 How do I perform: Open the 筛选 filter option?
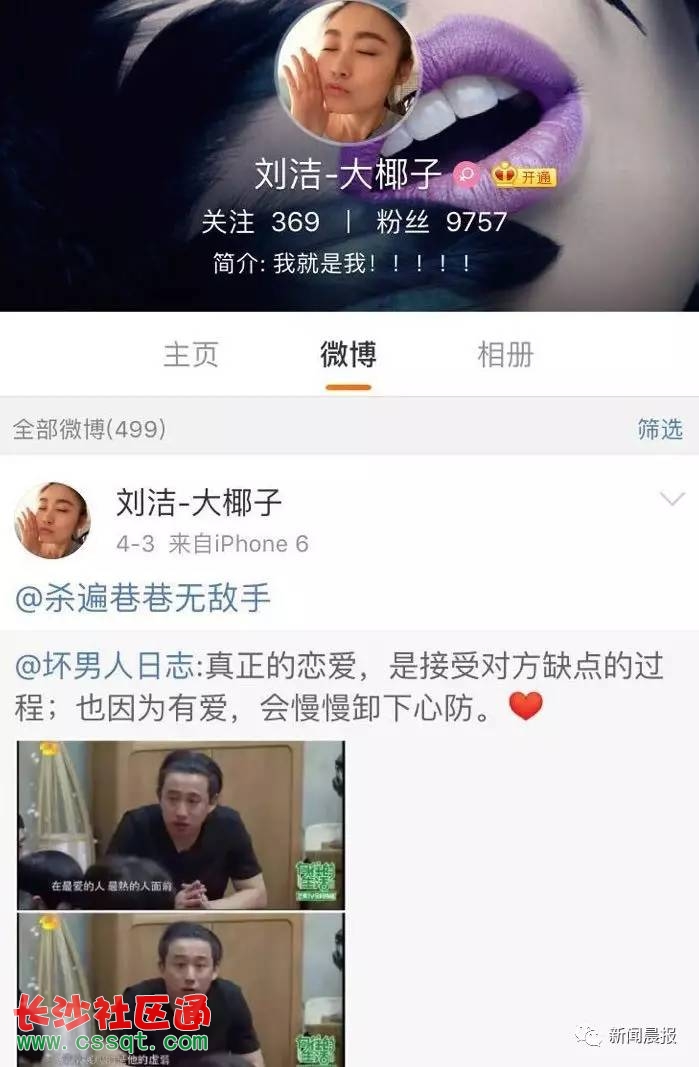tap(660, 429)
